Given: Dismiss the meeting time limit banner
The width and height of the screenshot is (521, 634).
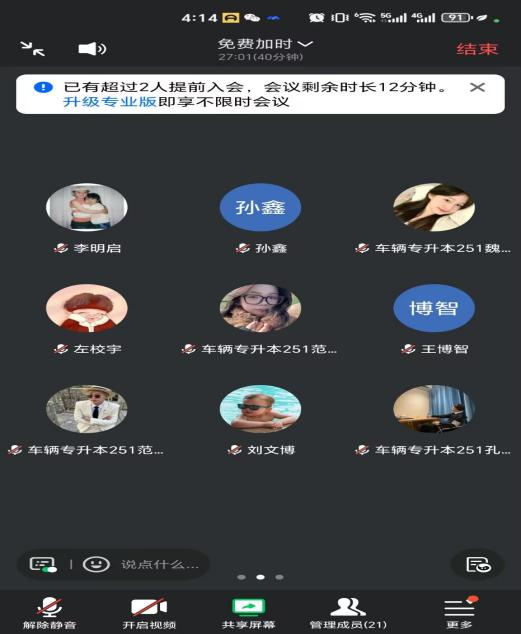Looking at the screenshot, I should (x=477, y=87).
